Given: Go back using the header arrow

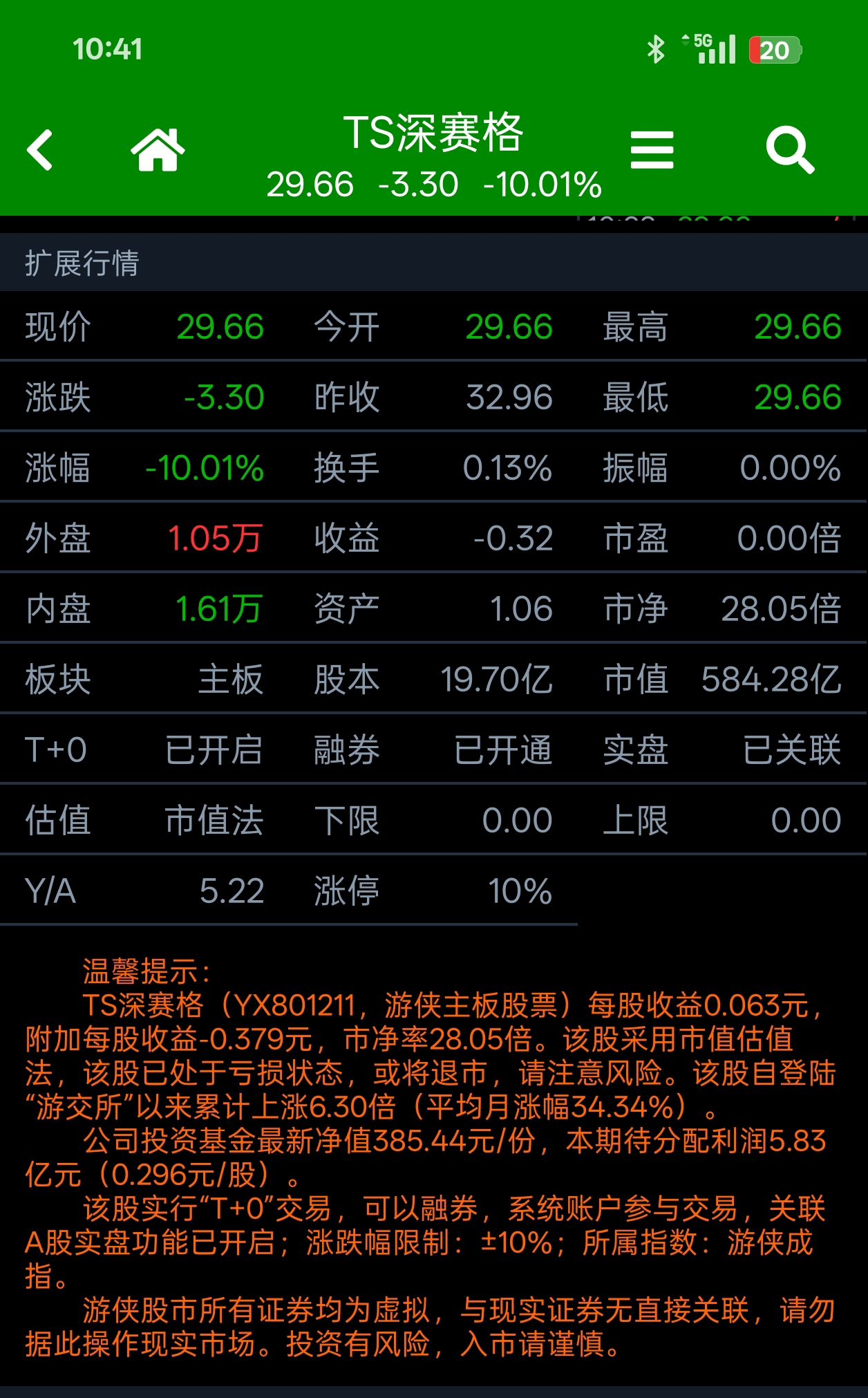Looking at the screenshot, I should [40, 149].
